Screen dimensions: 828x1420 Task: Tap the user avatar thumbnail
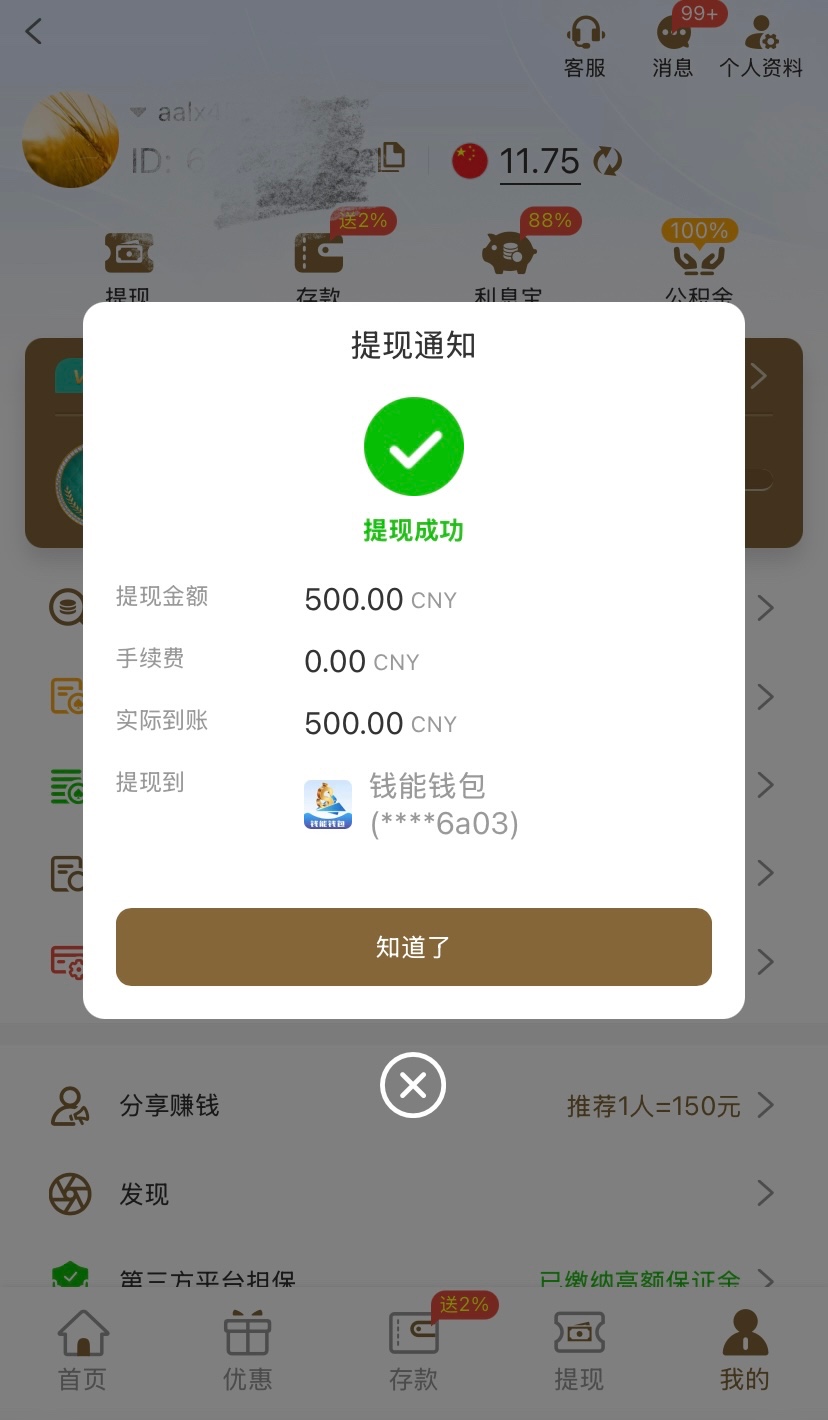point(70,139)
